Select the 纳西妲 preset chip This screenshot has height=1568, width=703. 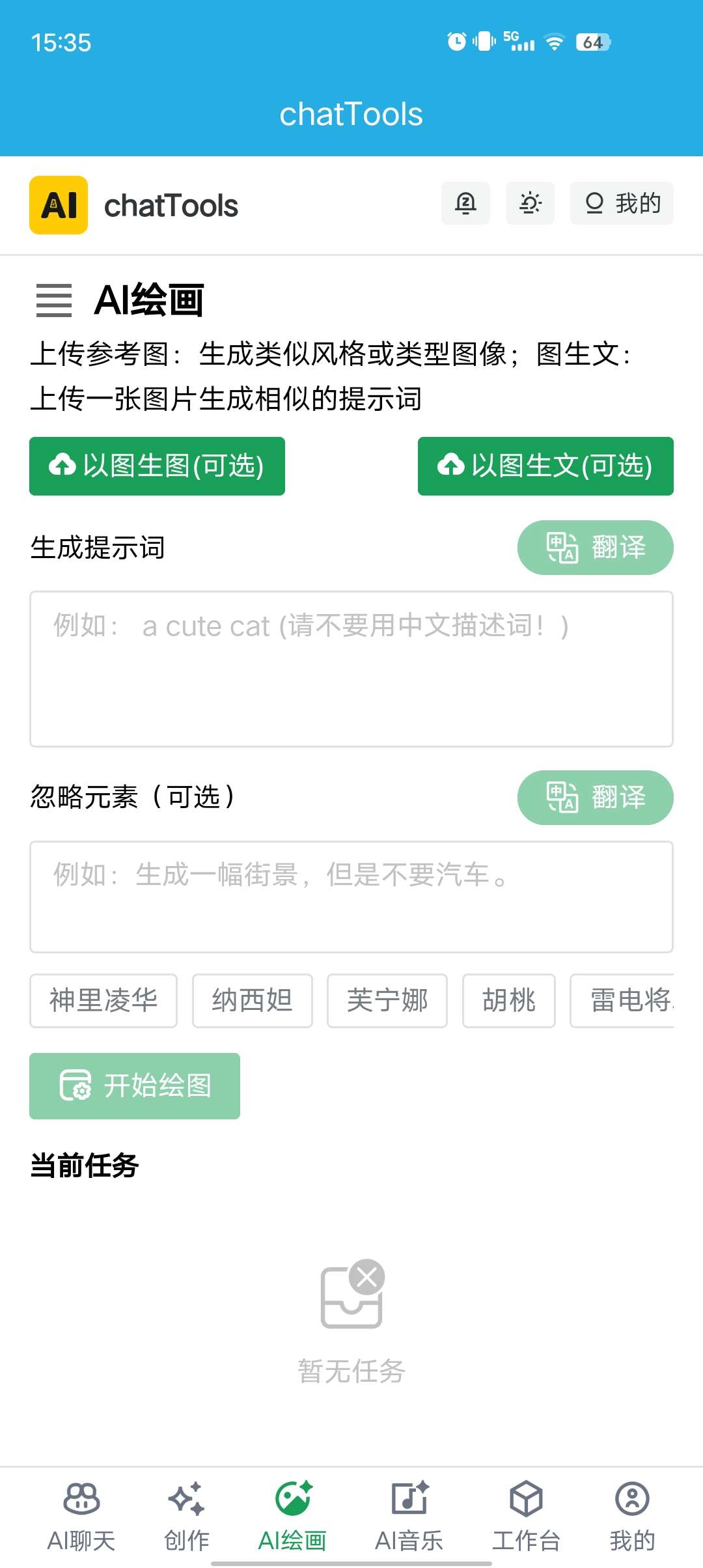point(253,1001)
